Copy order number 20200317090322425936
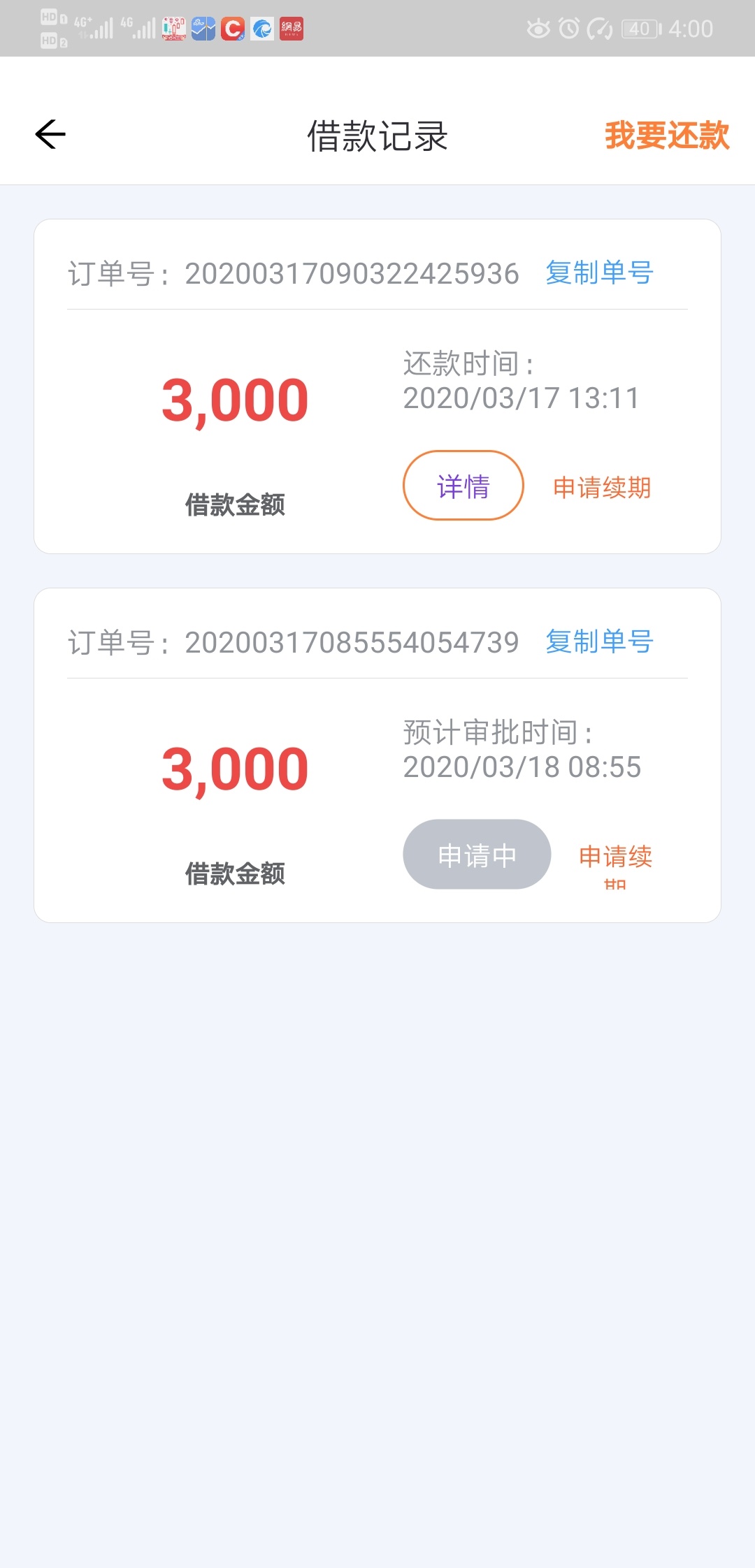This screenshot has height=1568, width=755. point(599,273)
